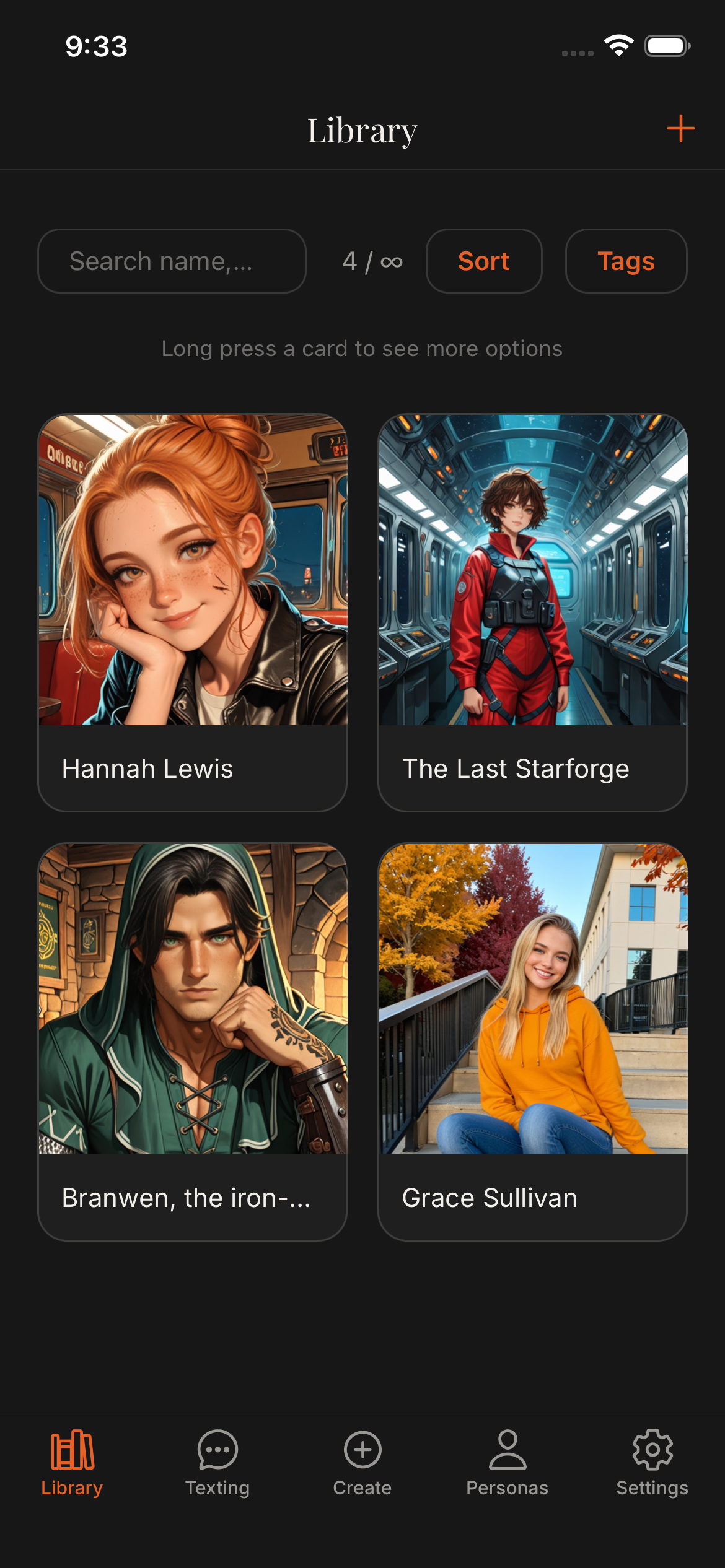Tap the battery indicator in the status bar
The image size is (725, 1568).
tap(664, 44)
